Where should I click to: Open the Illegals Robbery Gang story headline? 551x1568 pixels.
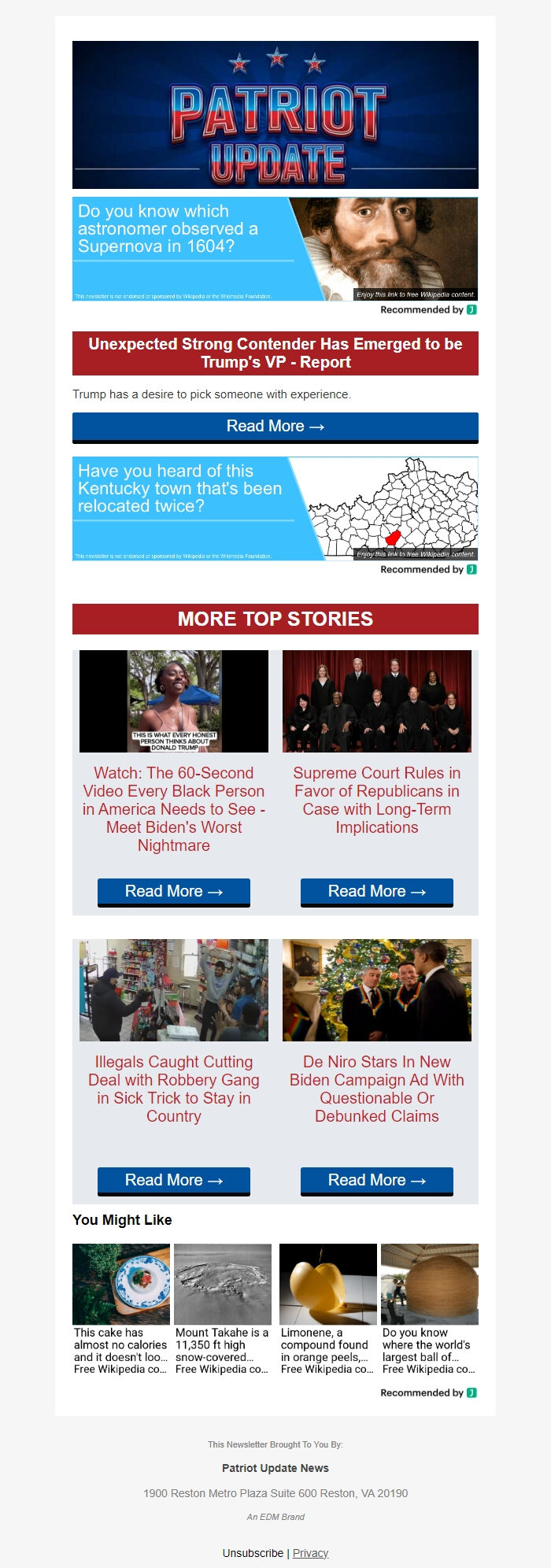click(x=174, y=1089)
